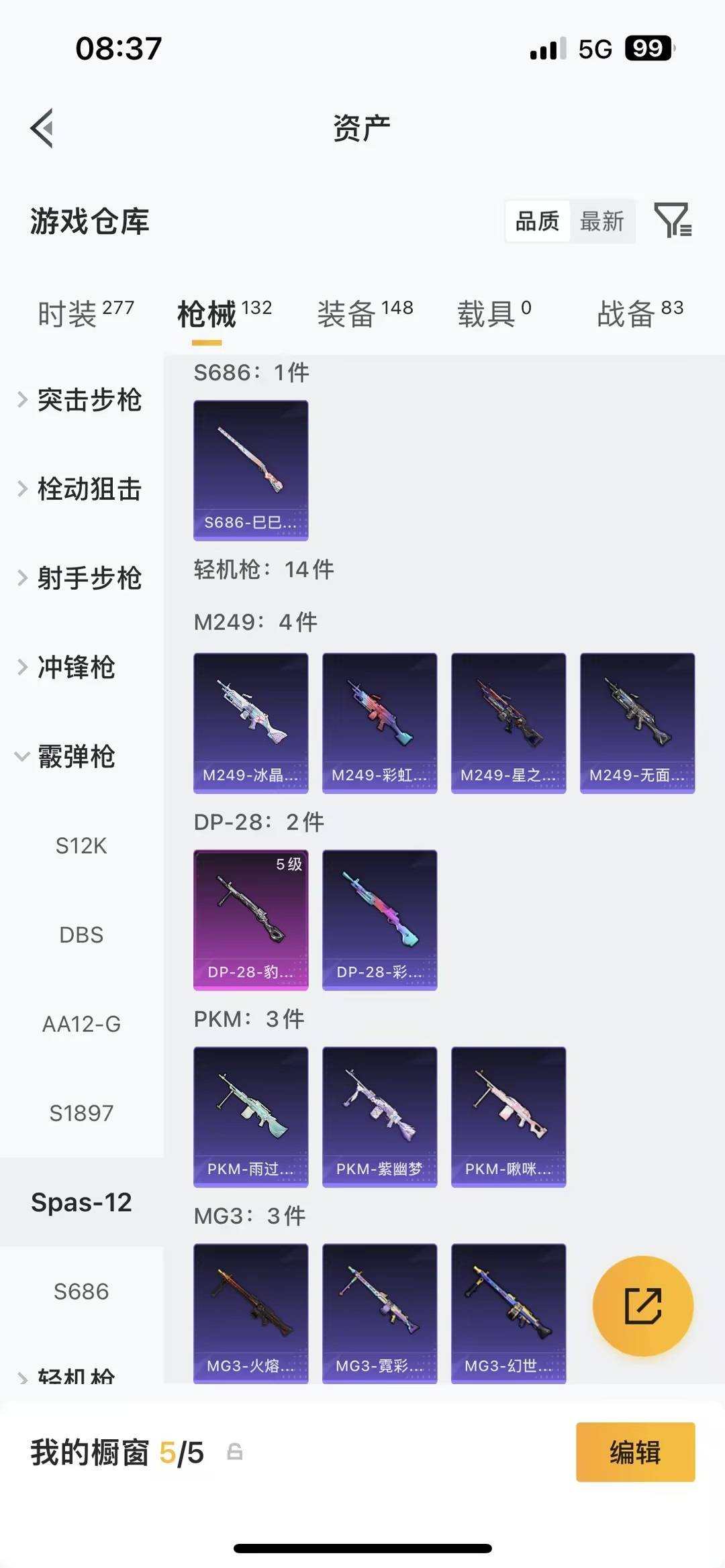Tap the yellow share floating button
725x1568 pixels.
pyautogui.click(x=642, y=1306)
